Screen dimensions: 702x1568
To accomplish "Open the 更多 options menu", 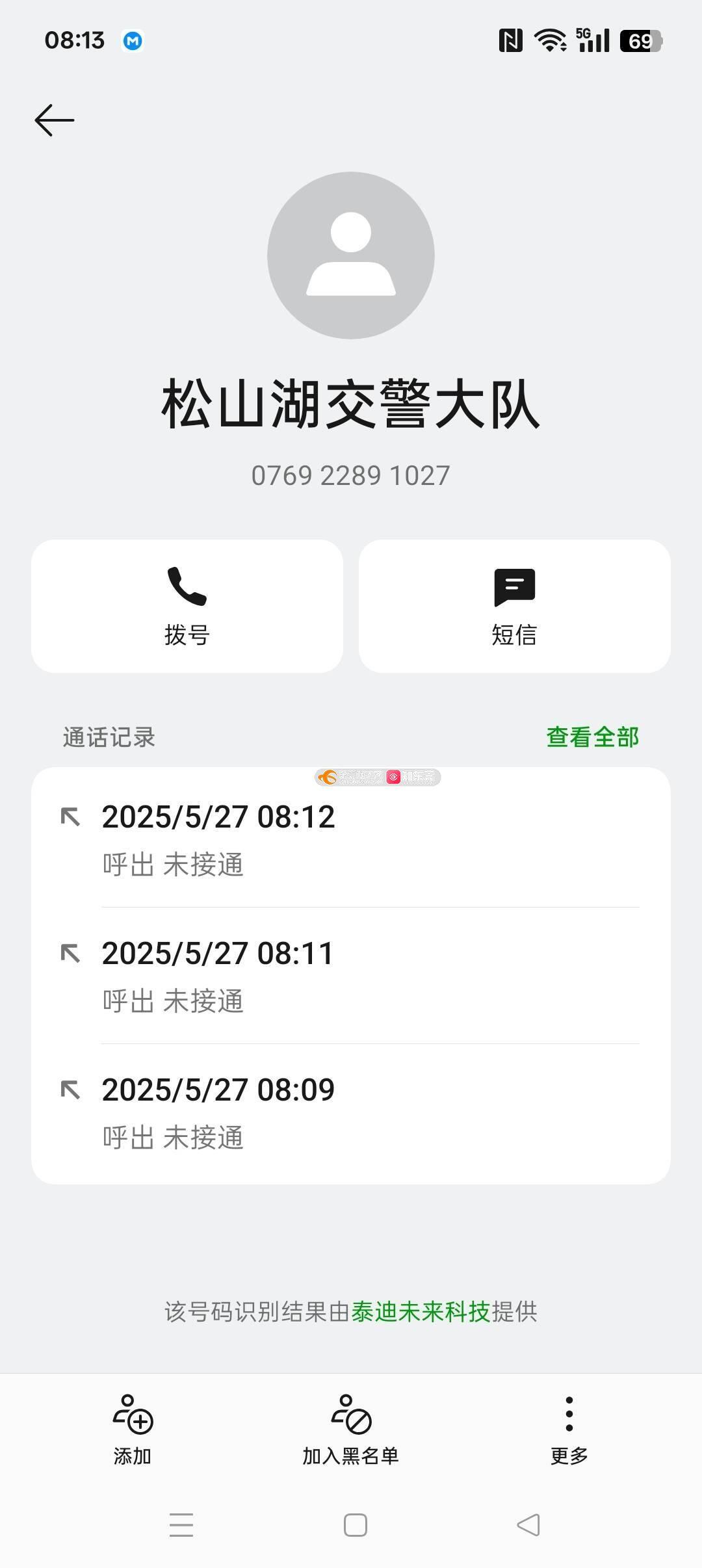I will tap(569, 1430).
